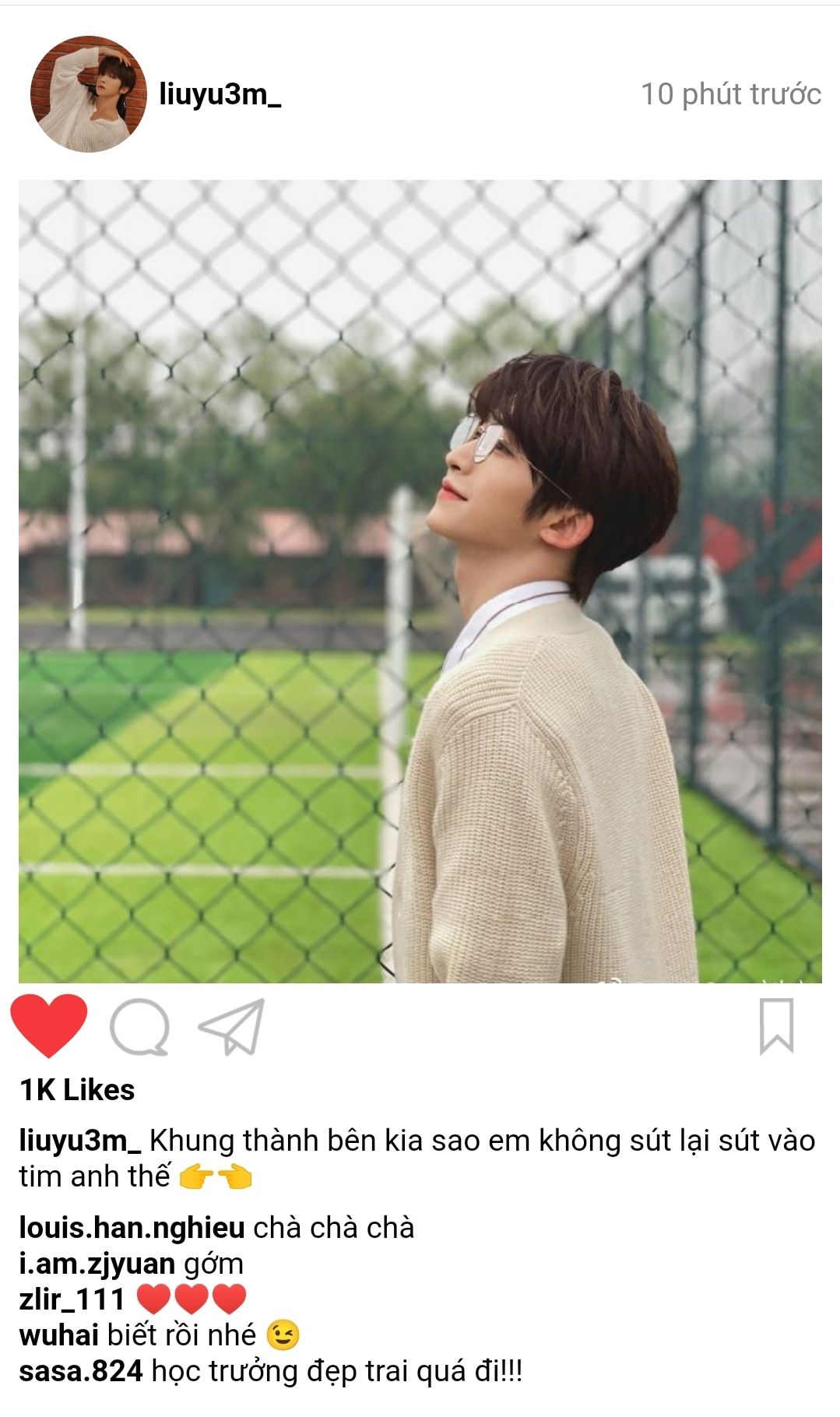Bookmark this post
Screen dimensions: 840x1417
click(x=776, y=1026)
